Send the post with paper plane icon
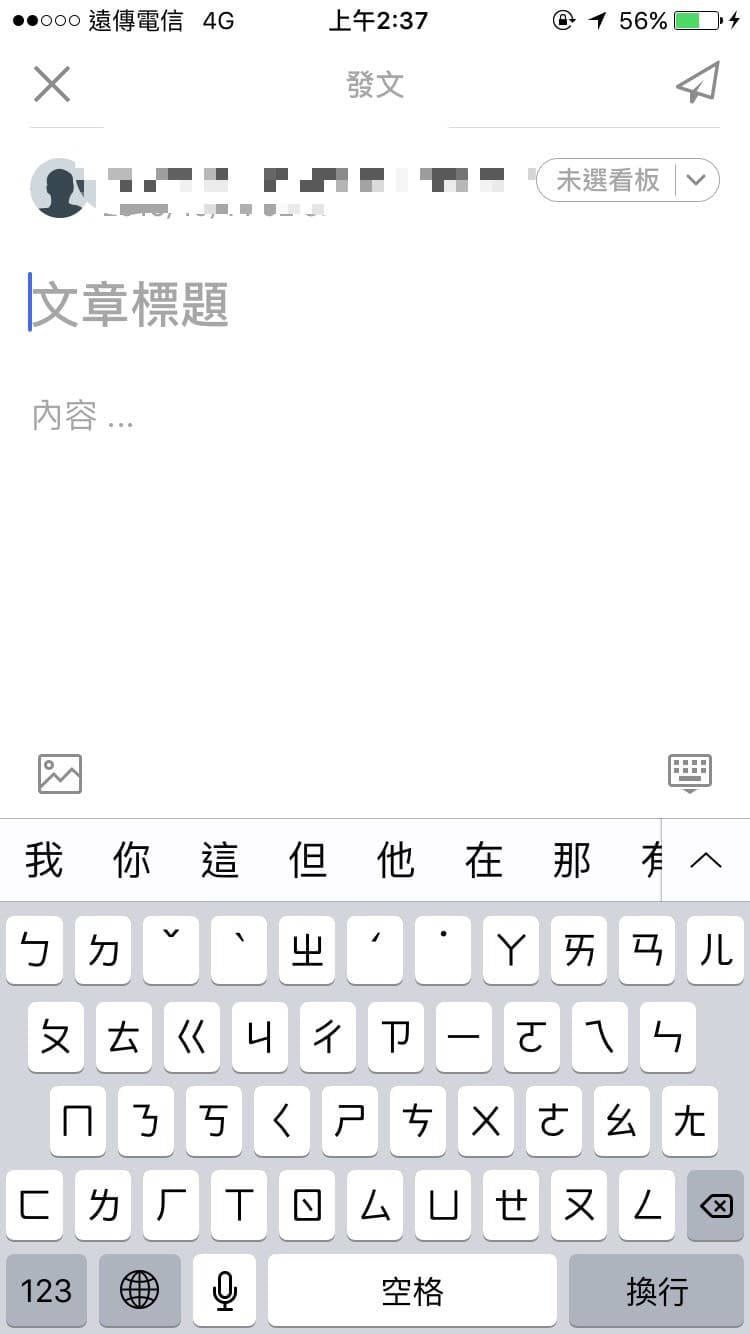750x1334 pixels. pos(697,83)
